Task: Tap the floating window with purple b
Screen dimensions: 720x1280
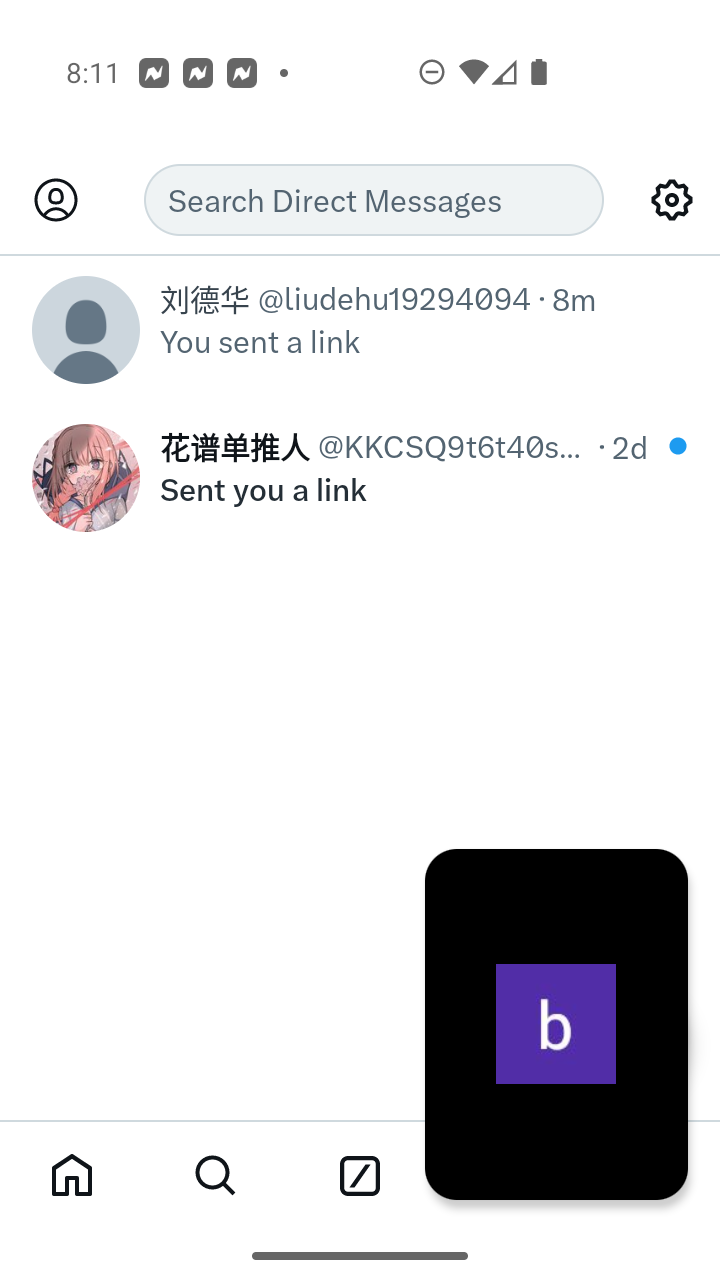Action: tap(556, 1024)
